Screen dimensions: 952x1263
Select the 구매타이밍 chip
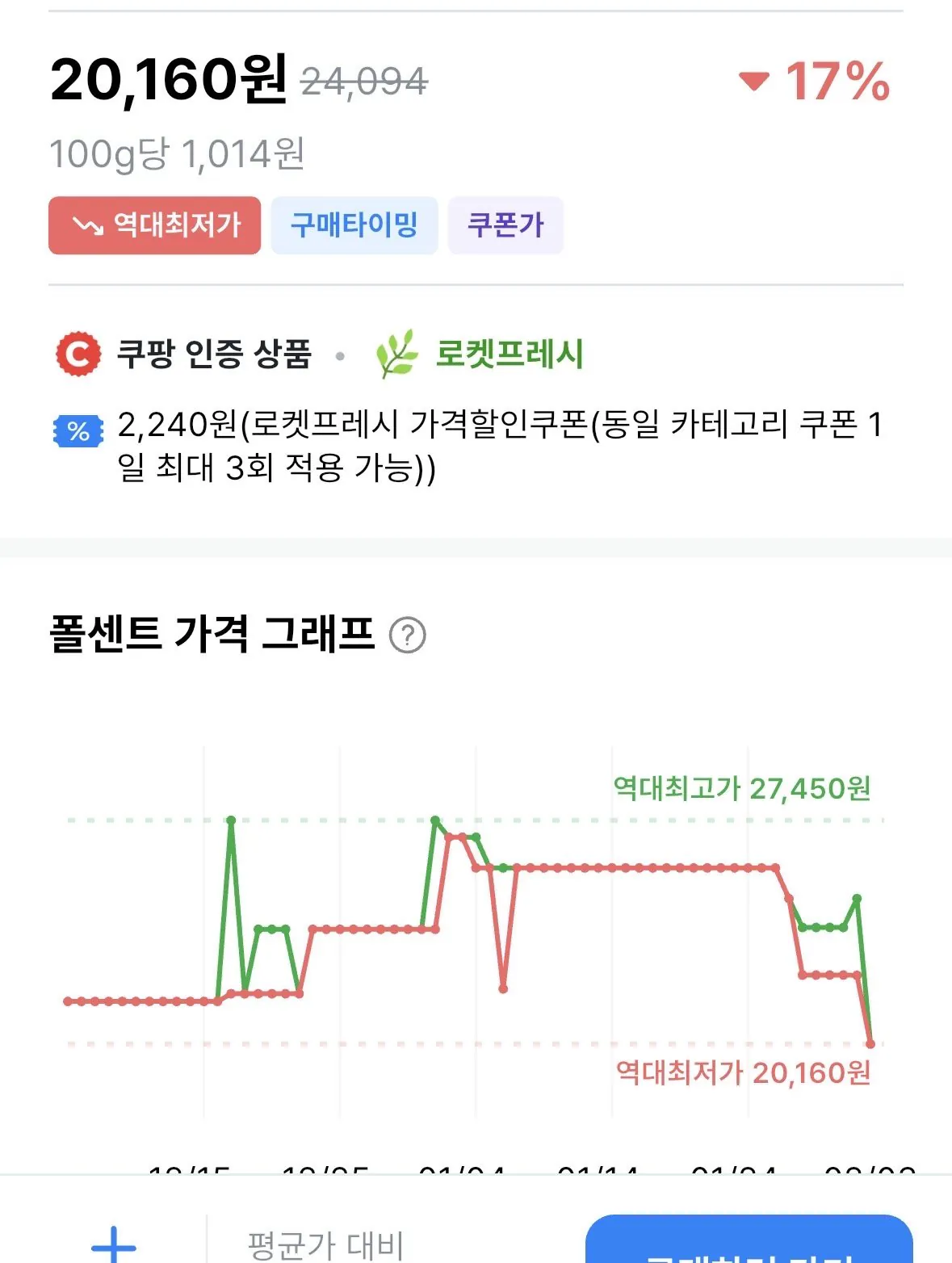pos(354,225)
